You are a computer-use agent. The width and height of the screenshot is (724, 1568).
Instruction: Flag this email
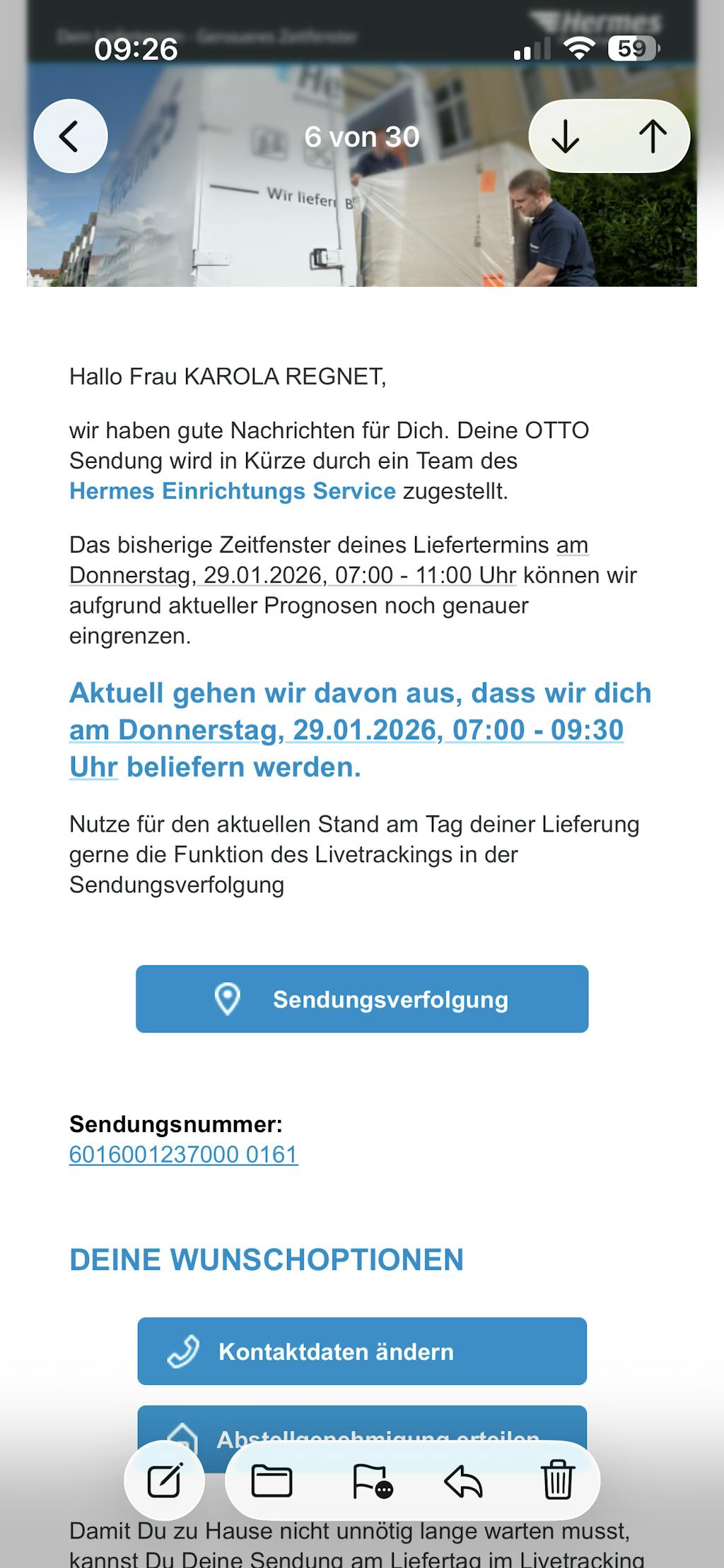[372, 1480]
